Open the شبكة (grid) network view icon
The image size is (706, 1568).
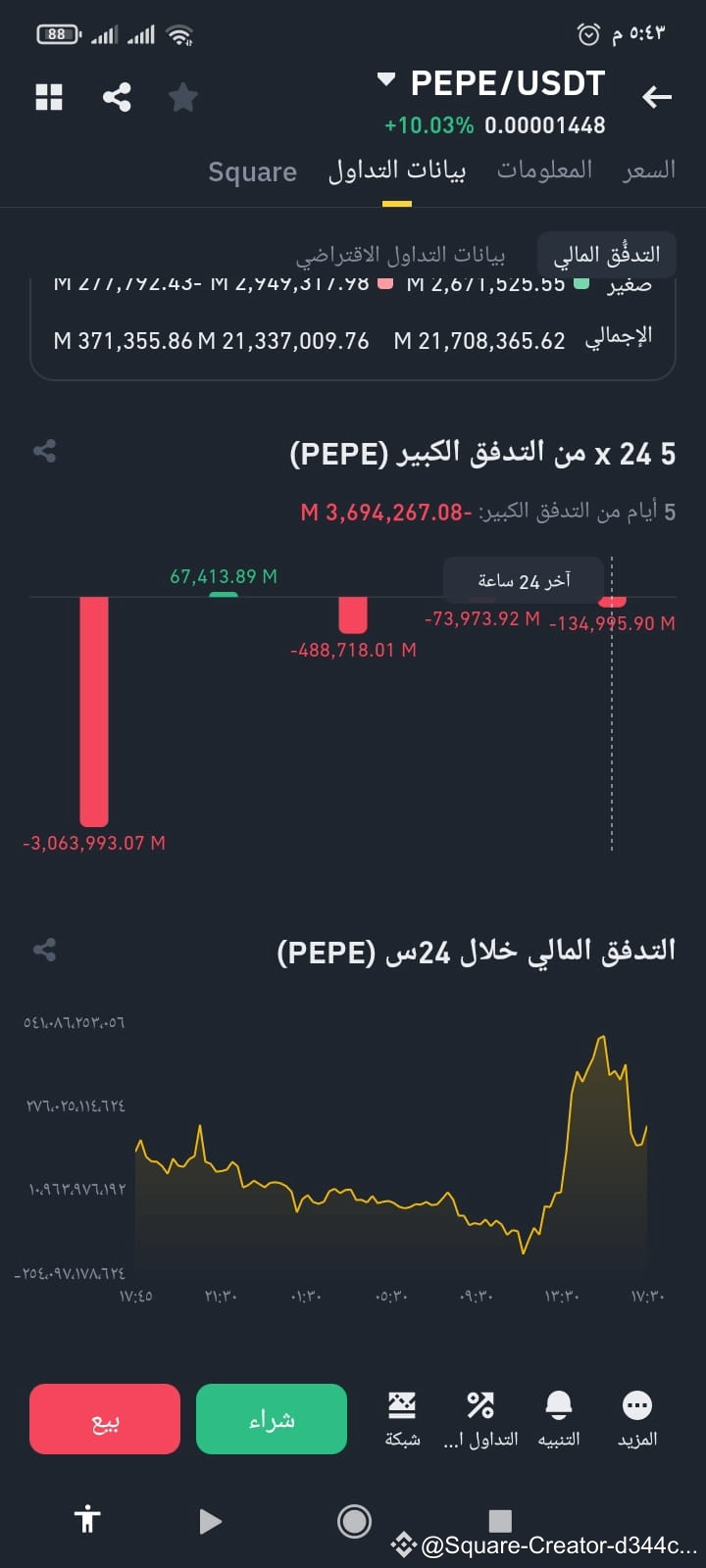pos(402,1416)
